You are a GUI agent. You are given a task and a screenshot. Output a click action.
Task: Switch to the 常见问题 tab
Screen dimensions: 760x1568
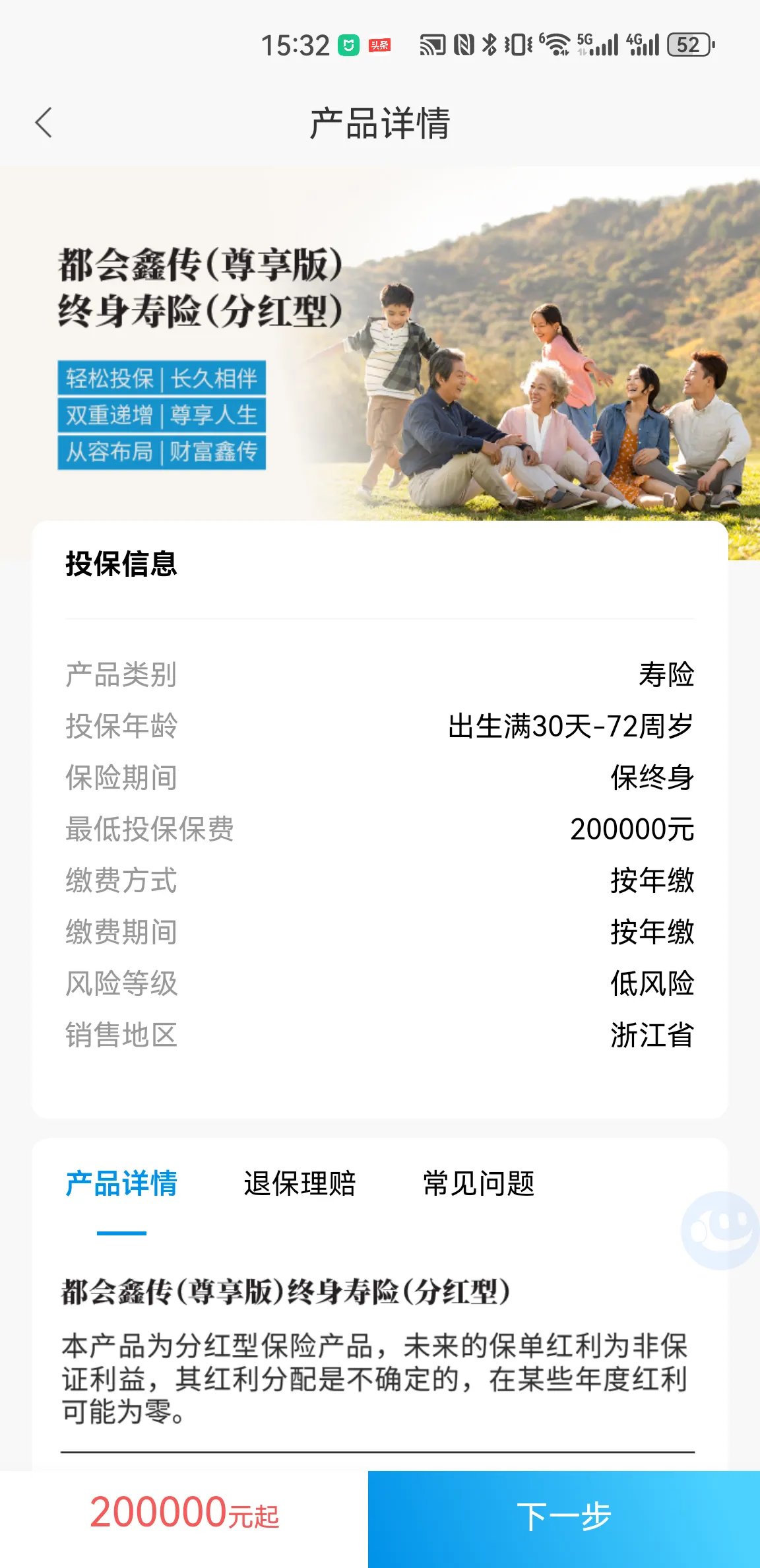[x=478, y=1184]
